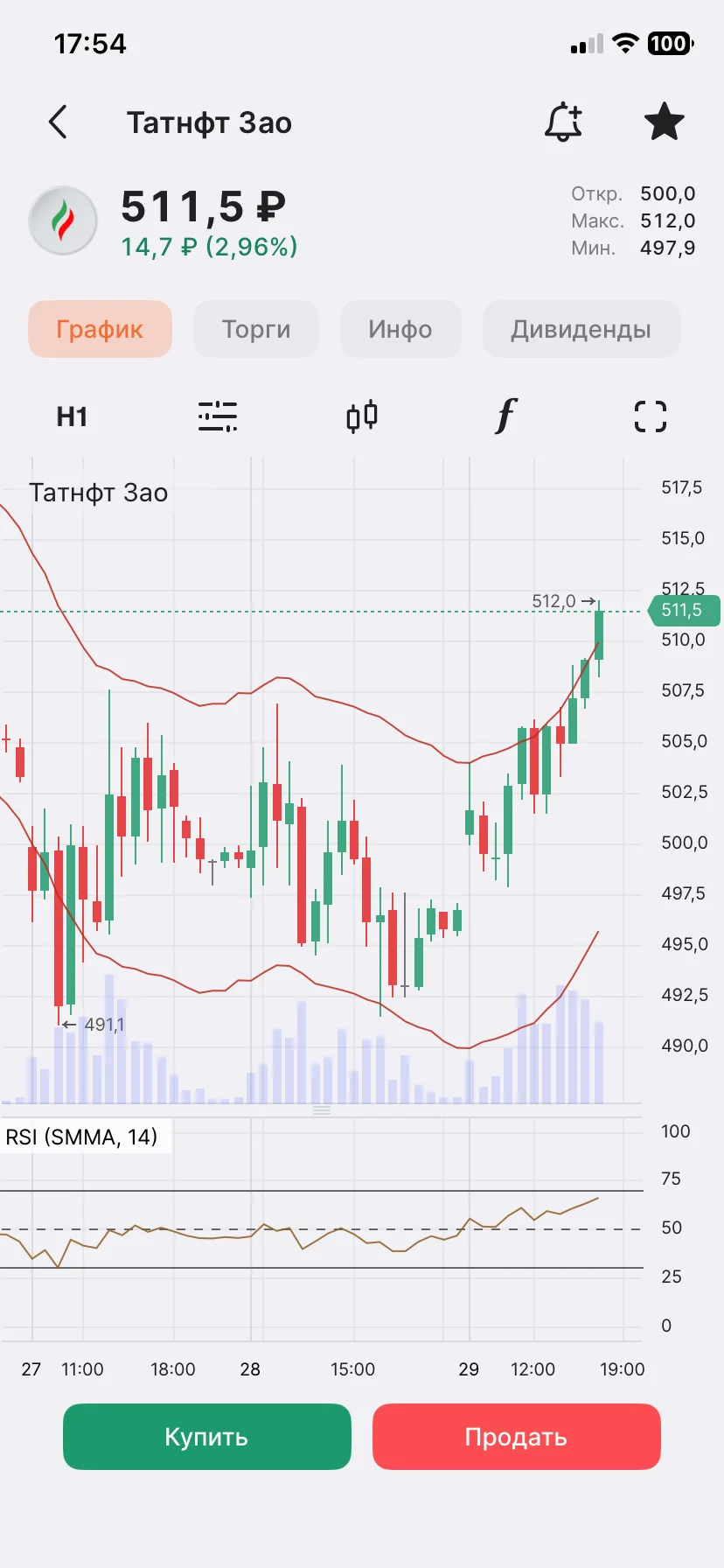The height and width of the screenshot is (1568, 724).
Task: Tap the Продать button
Action: 517,1437
